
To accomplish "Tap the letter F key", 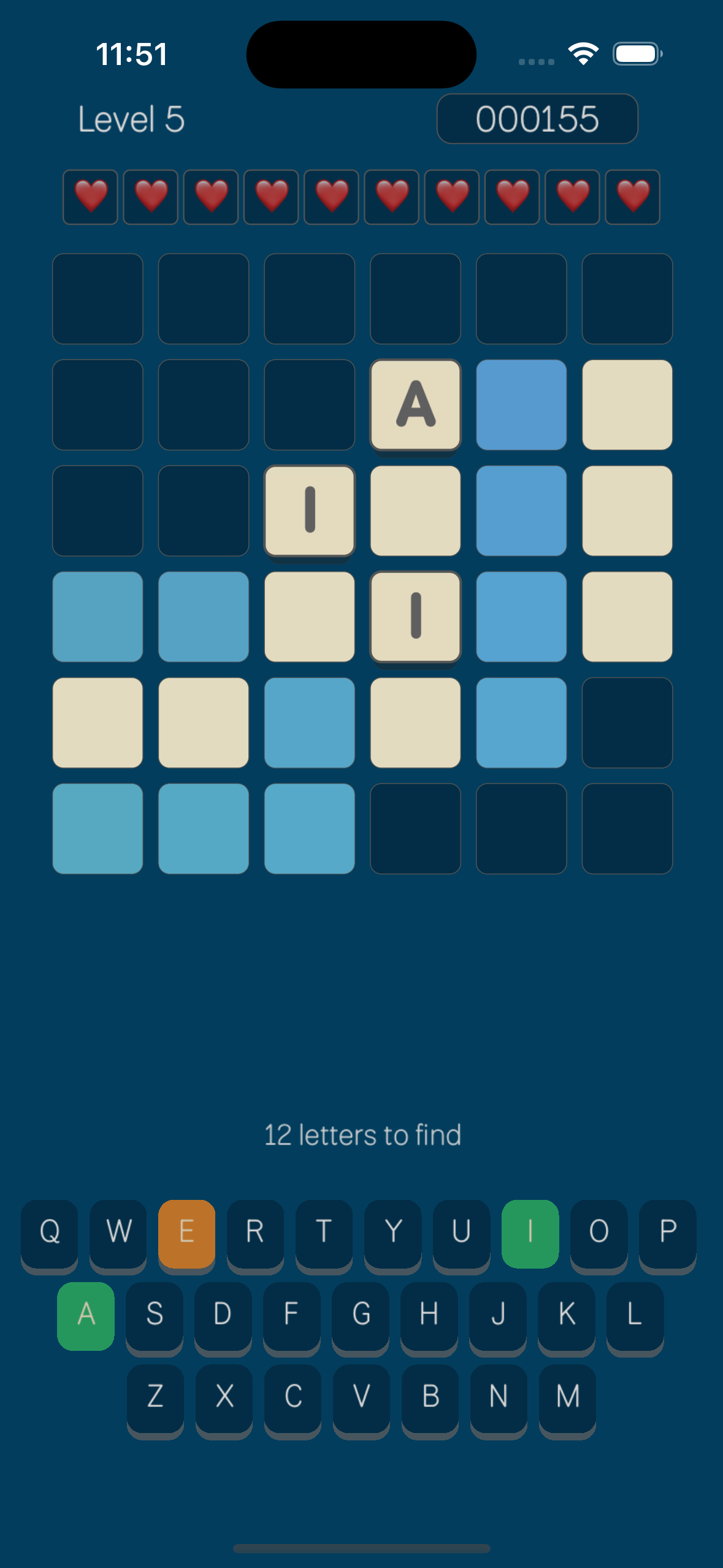I will tap(291, 1315).
